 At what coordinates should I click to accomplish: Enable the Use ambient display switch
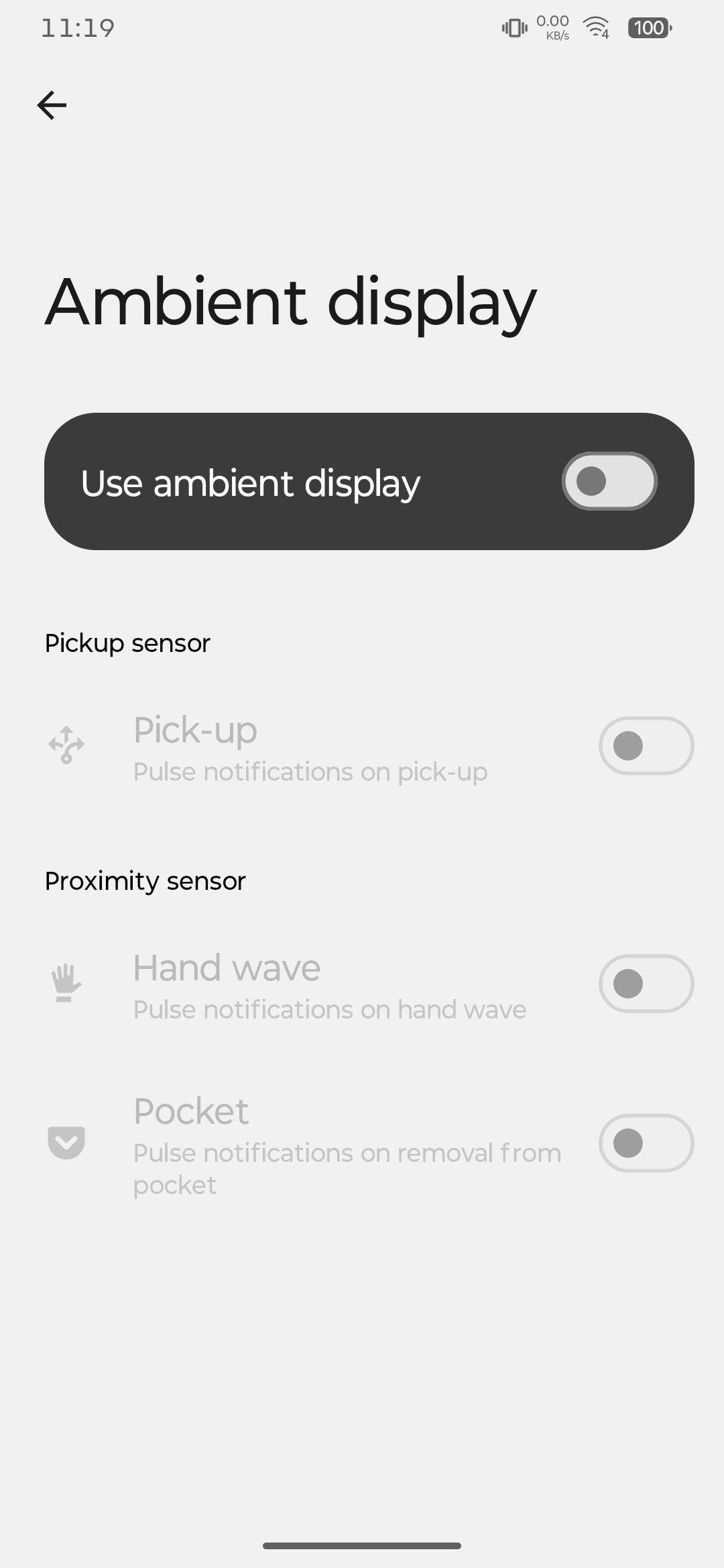tap(609, 481)
